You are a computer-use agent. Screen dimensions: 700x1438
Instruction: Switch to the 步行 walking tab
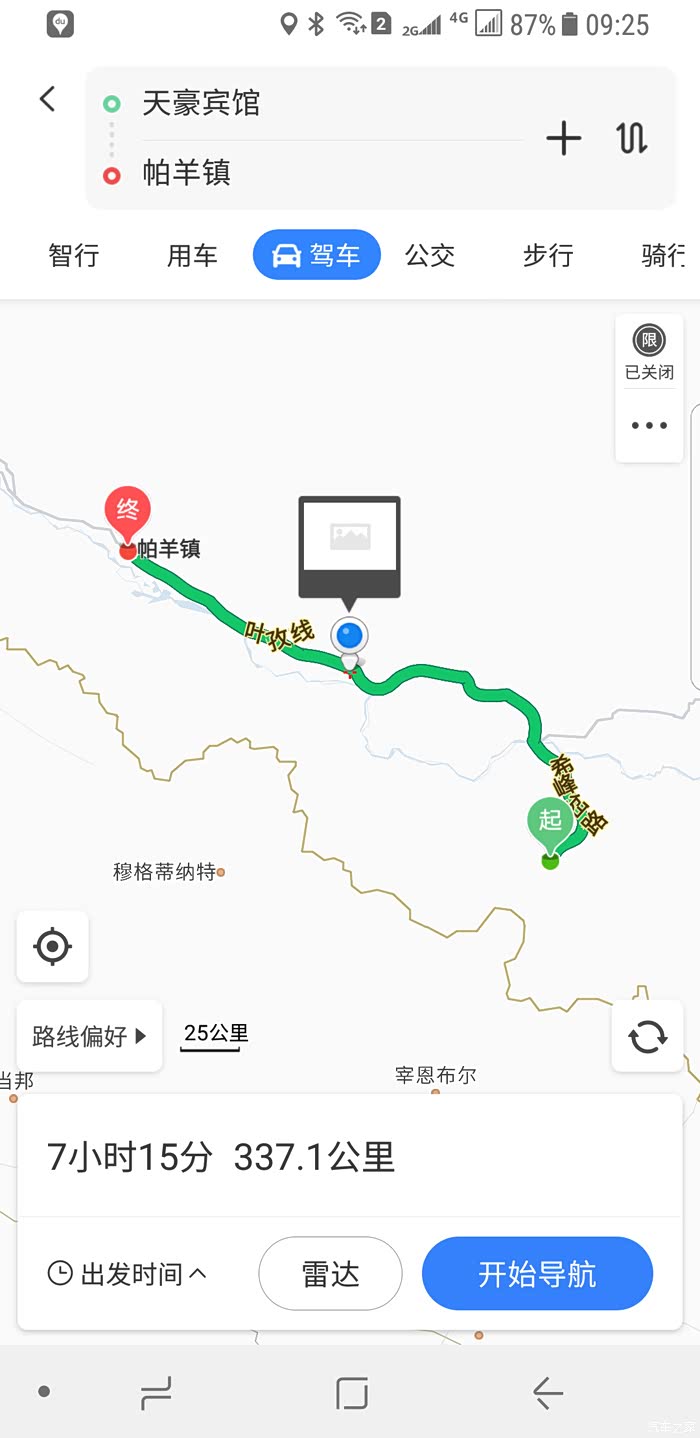click(x=548, y=256)
